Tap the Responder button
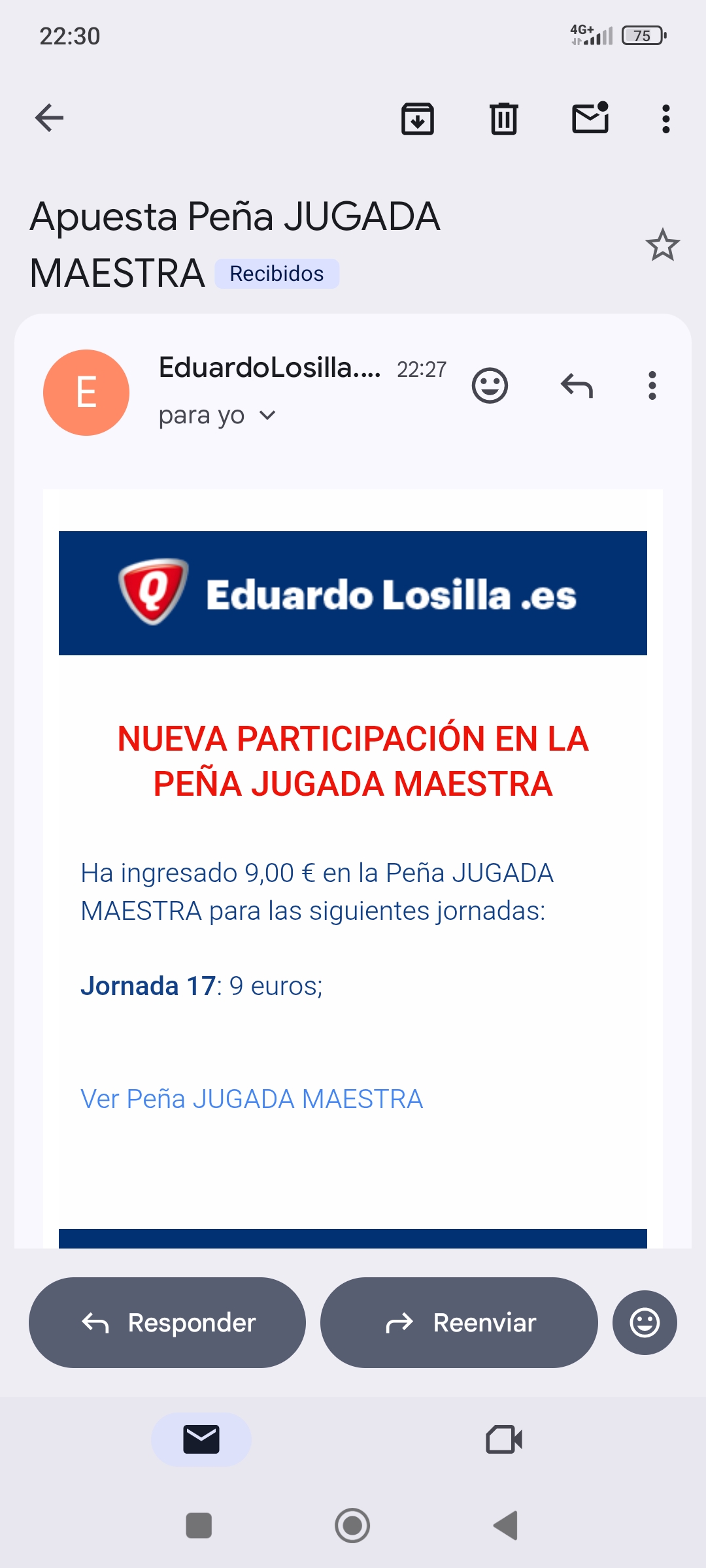 [167, 1322]
